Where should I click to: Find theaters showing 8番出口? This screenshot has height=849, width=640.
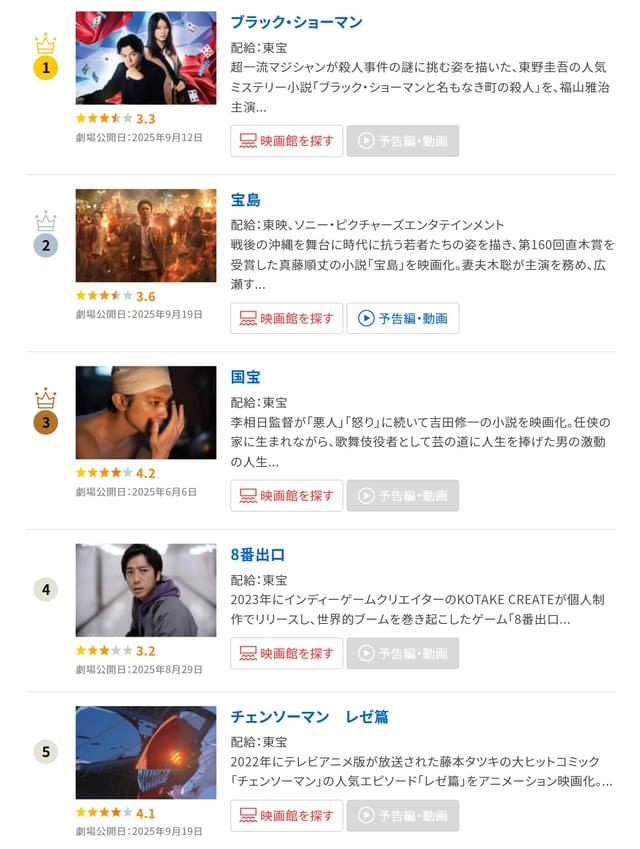pos(286,653)
